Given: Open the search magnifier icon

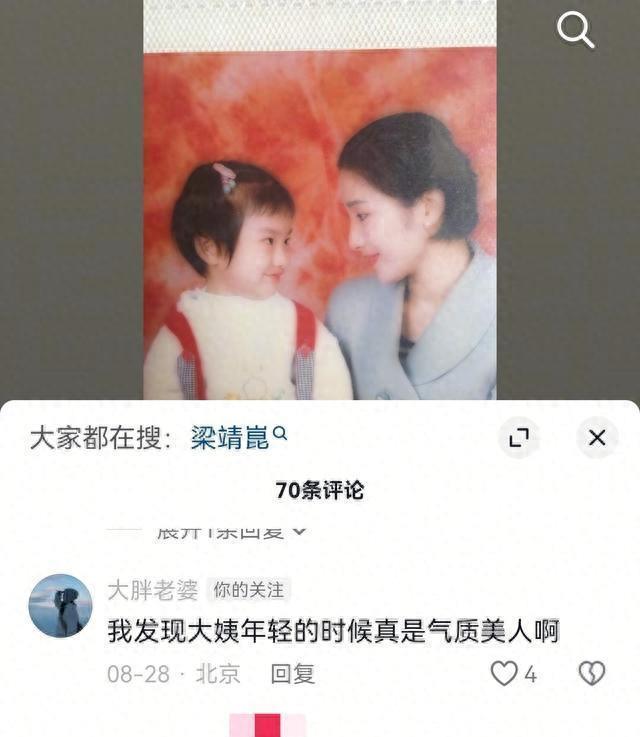Looking at the screenshot, I should click(x=575, y=31).
